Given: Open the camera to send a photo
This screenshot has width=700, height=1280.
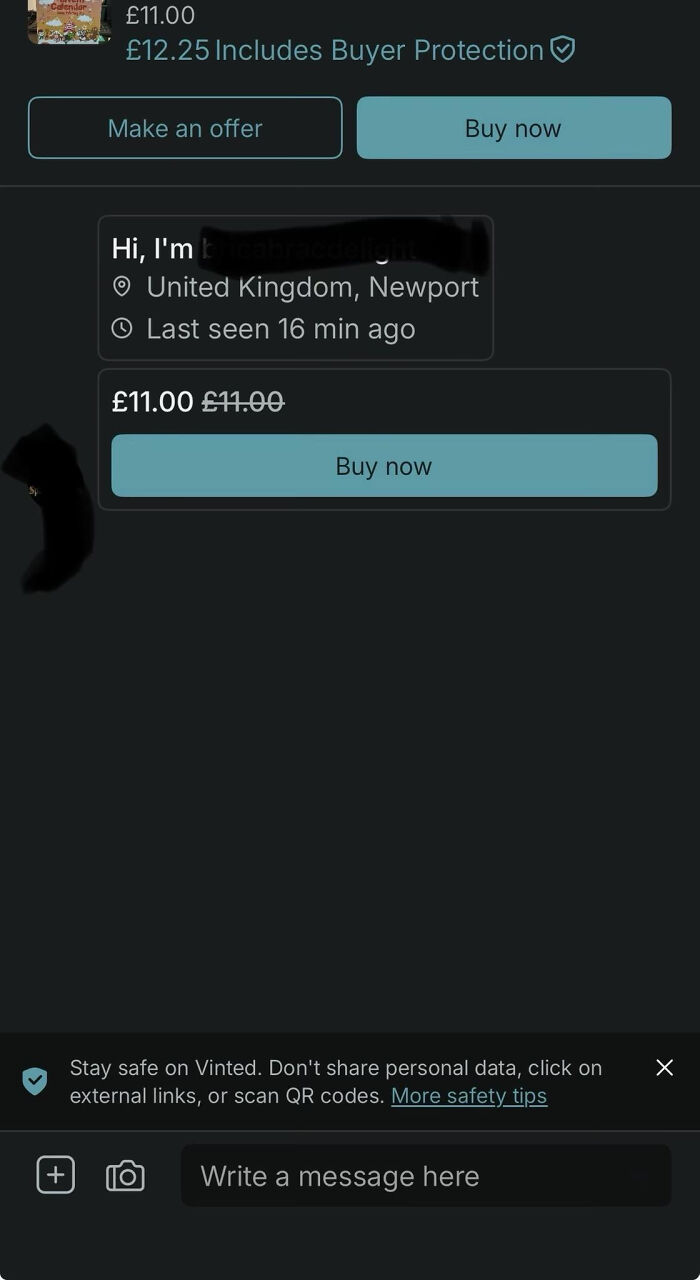Looking at the screenshot, I should coord(125,1176).
